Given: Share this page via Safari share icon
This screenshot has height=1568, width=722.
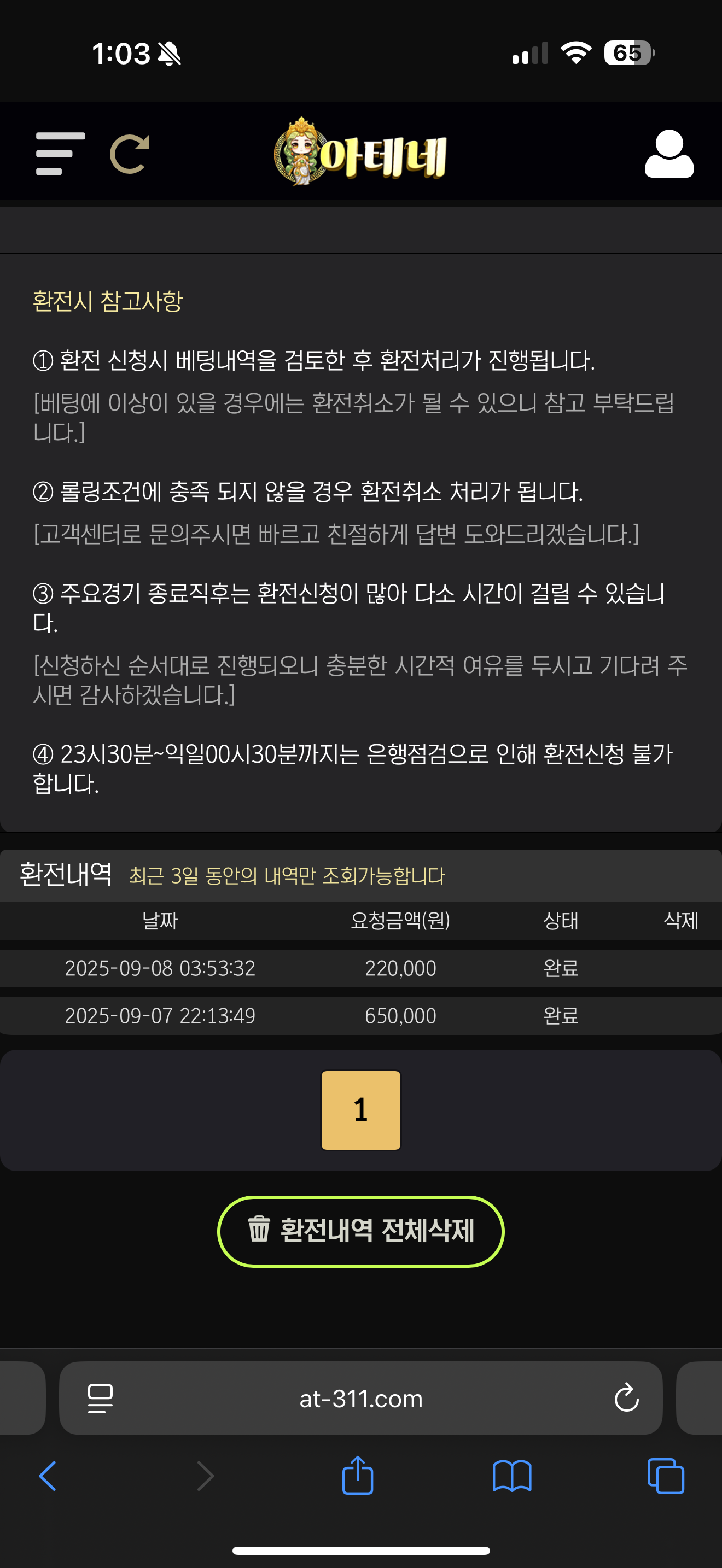Looking at the screenshot, I should (357, 1476).
